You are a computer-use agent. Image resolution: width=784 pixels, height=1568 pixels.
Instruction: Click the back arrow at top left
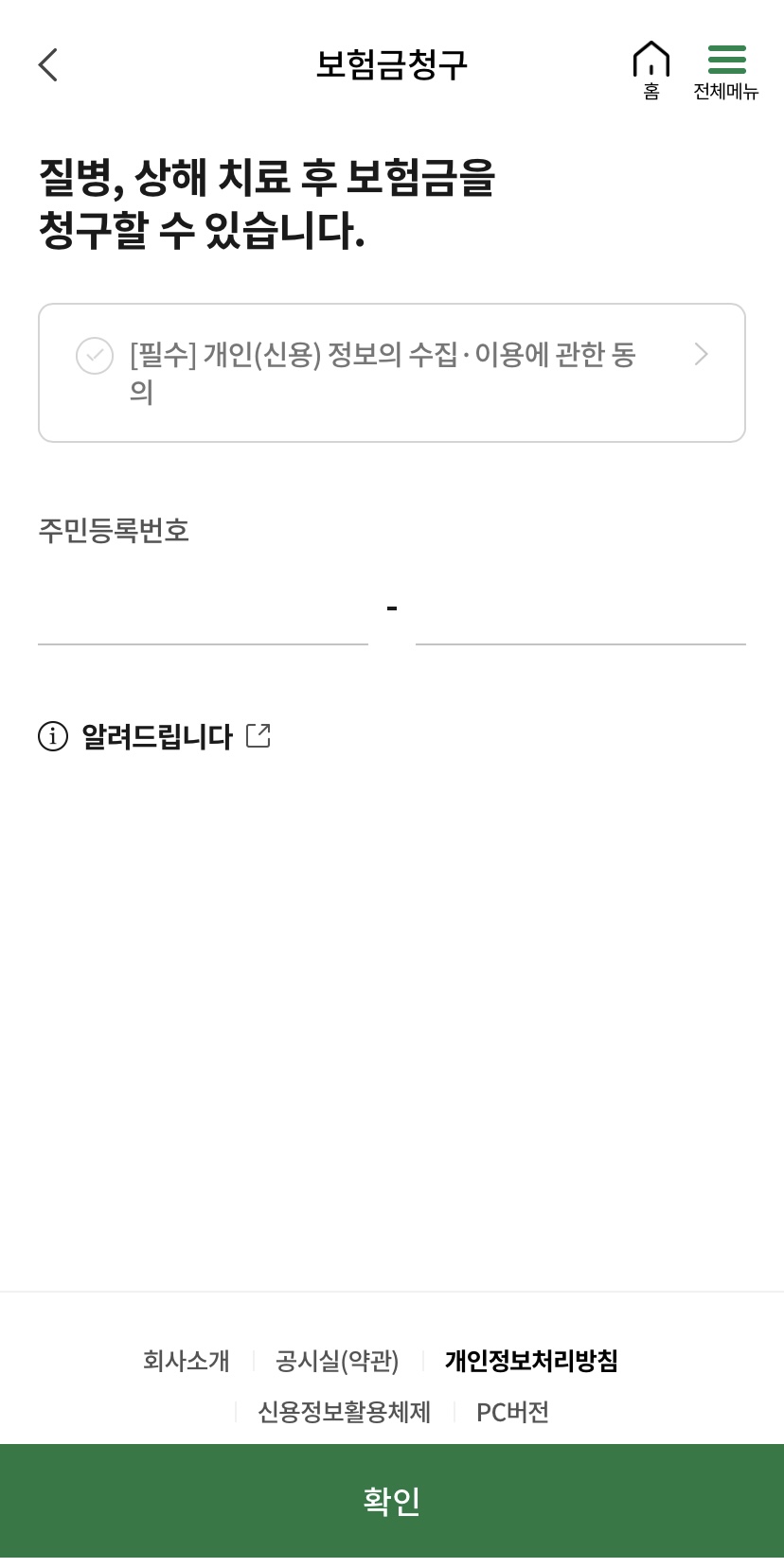[47, 64]
